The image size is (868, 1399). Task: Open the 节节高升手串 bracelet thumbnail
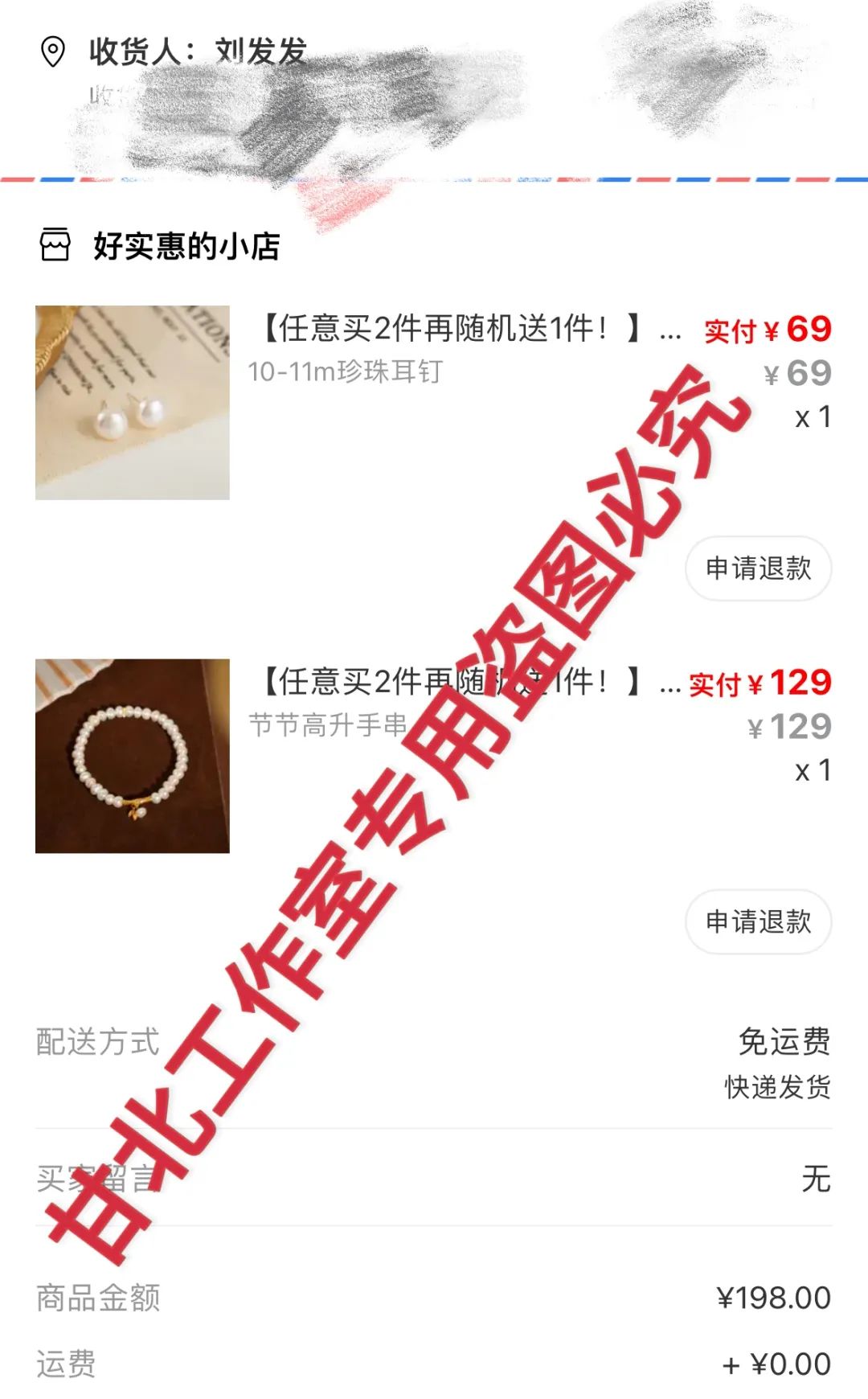[x=133, y=756]
